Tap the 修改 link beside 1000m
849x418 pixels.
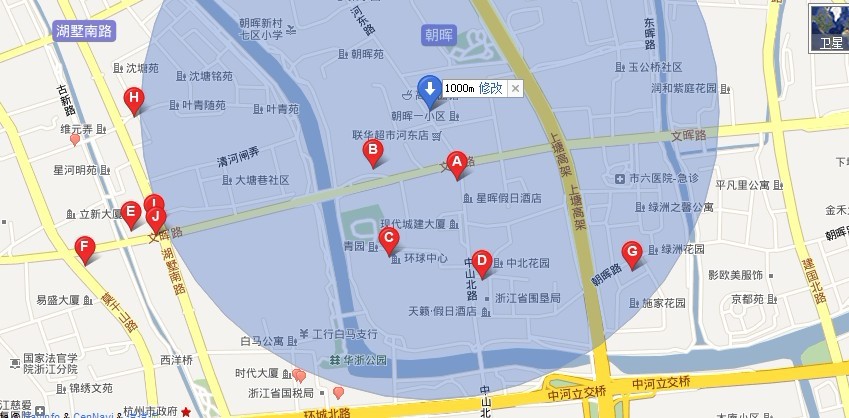tap(490, 88)
